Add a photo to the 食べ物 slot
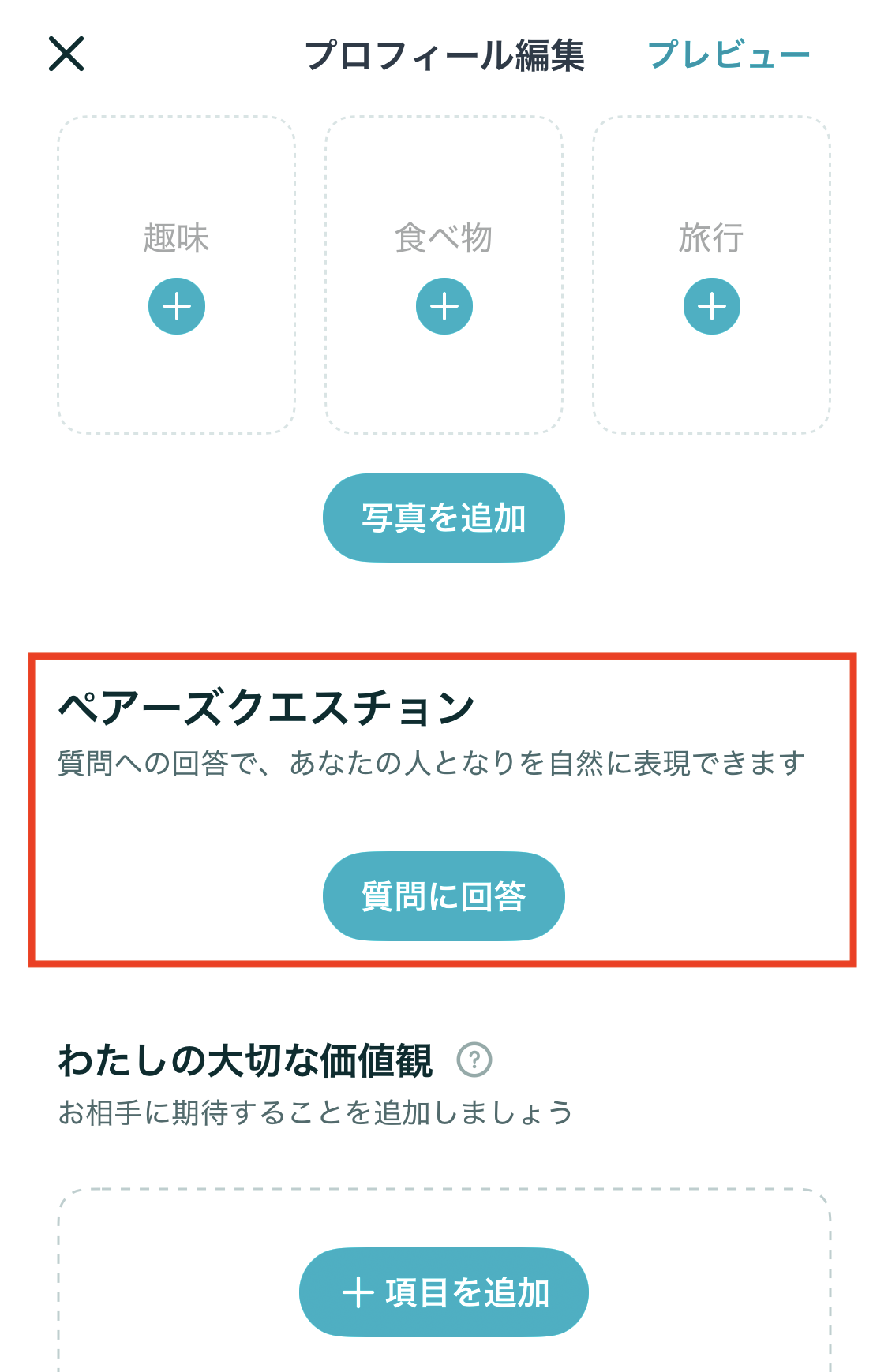This screenshot has width=888, height=1372. tap(444, 306)
